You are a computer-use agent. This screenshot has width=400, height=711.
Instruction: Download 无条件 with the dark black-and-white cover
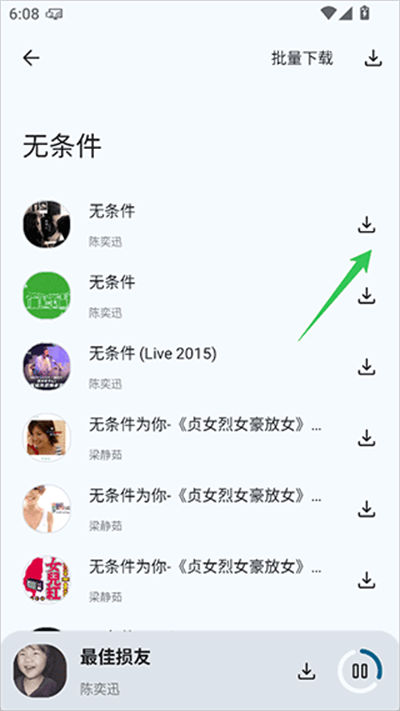tap(366, 225)
